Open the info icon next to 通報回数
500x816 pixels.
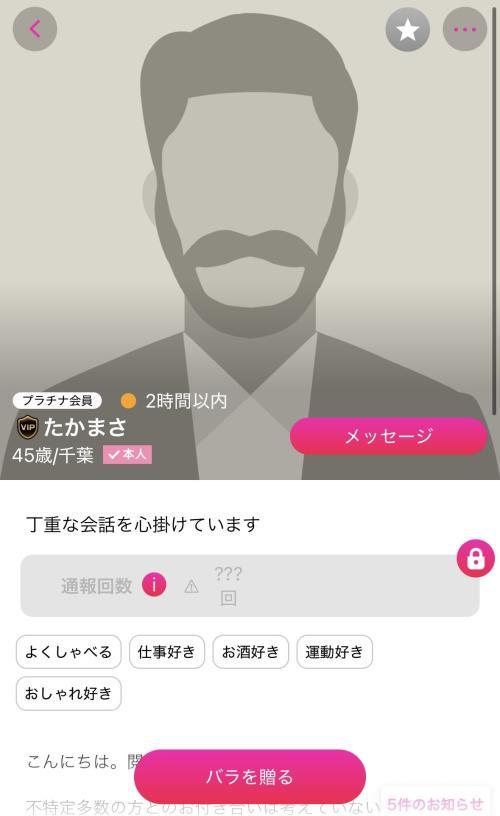pos(154,585)
